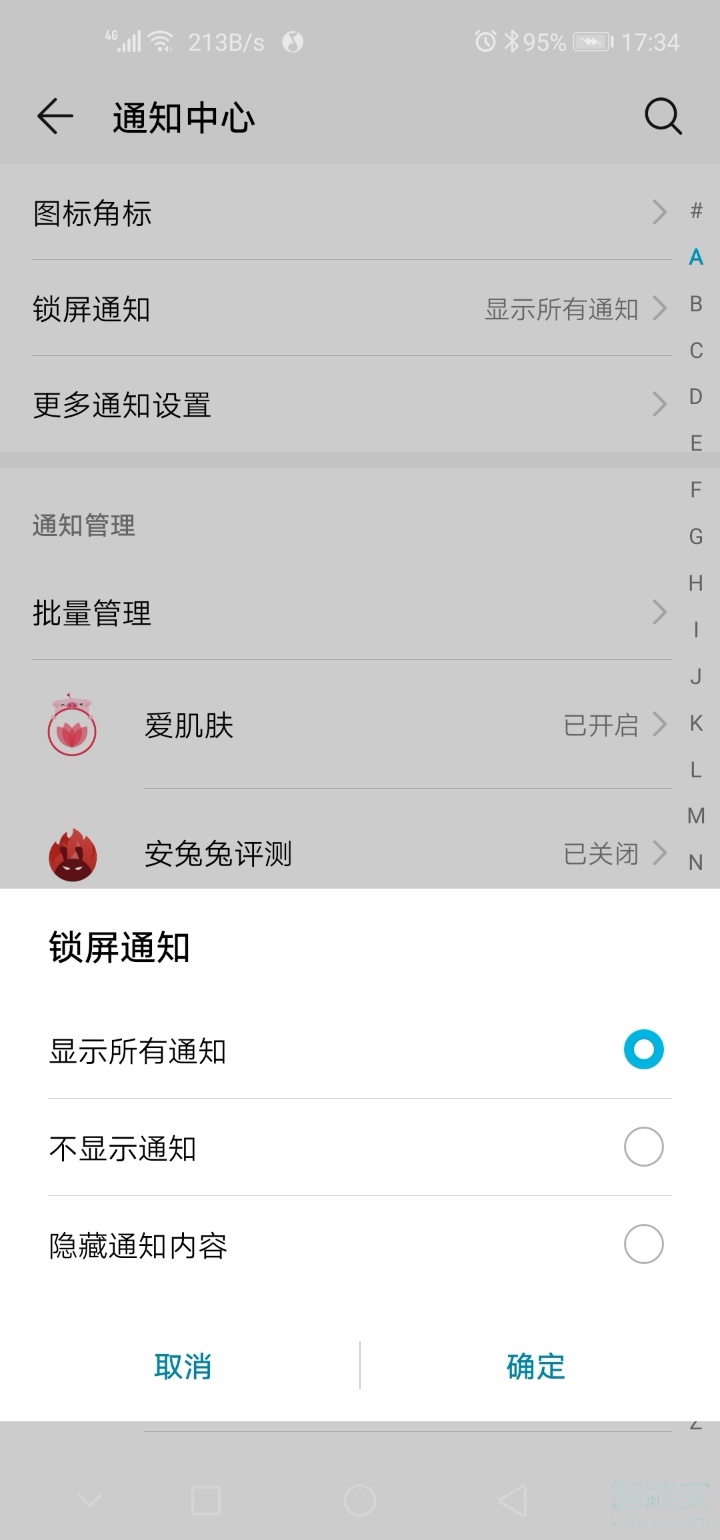Image resolution: width=720 pixels, height=1540 pixels.
Task: Tap the alarm clock status icon
Action: (484, 40)
